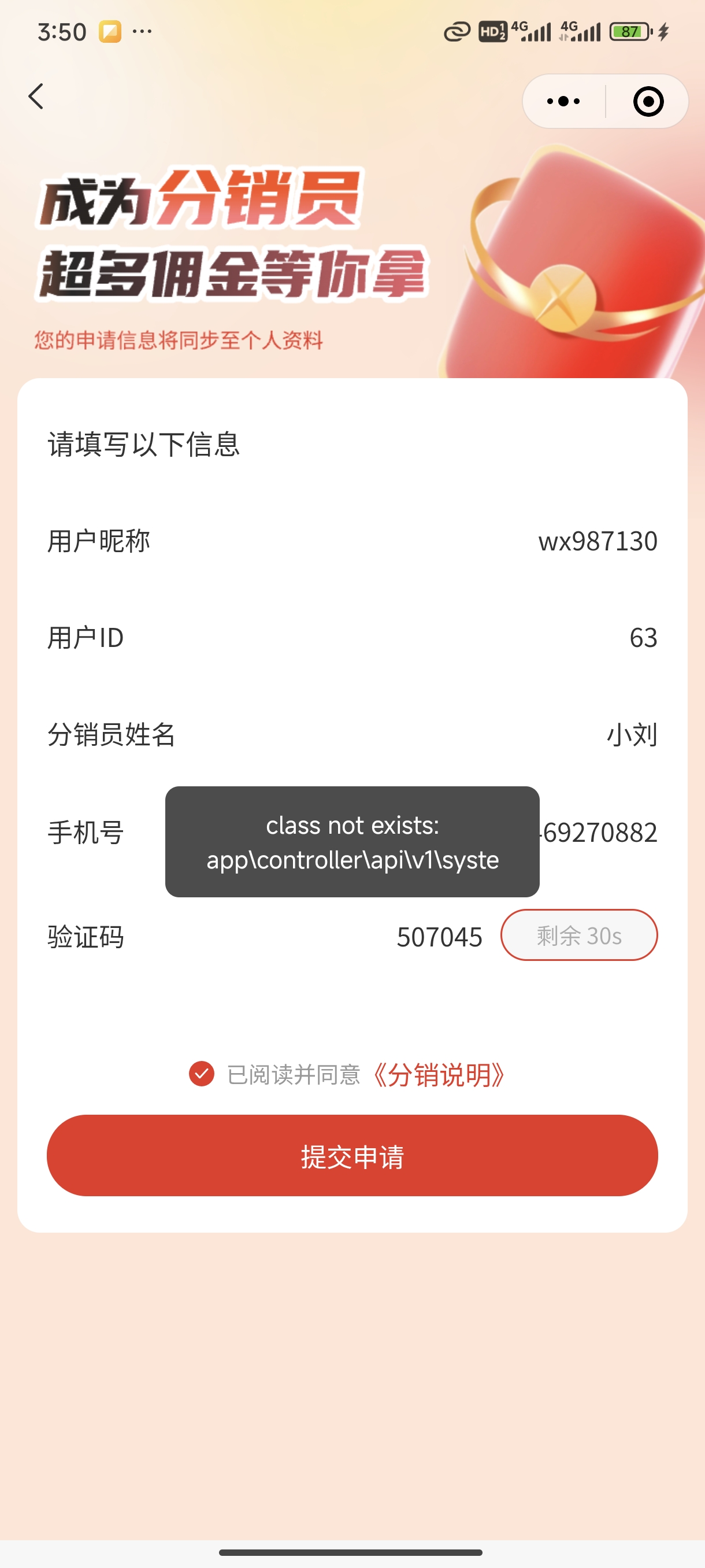This screenshot has height=1568, width=705.
Task: Uncheck the 已阅读并同意 agreement checkbox
Action: (x=201, y=1074)
